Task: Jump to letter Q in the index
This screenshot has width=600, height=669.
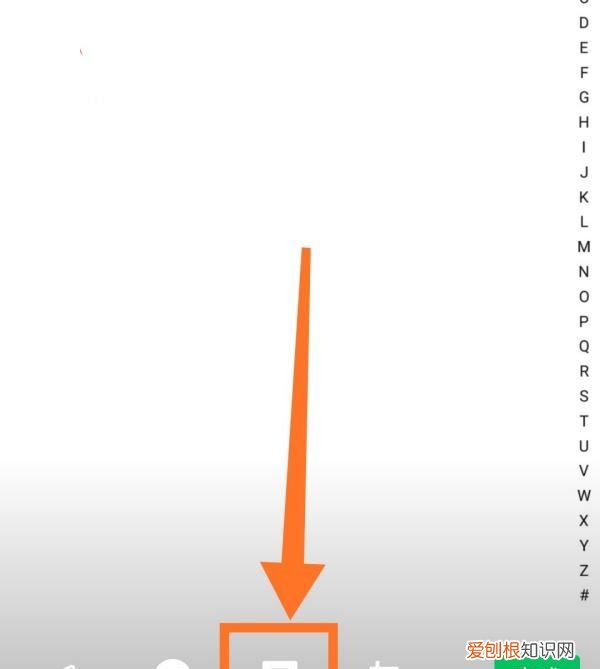Action: point(584,346)
